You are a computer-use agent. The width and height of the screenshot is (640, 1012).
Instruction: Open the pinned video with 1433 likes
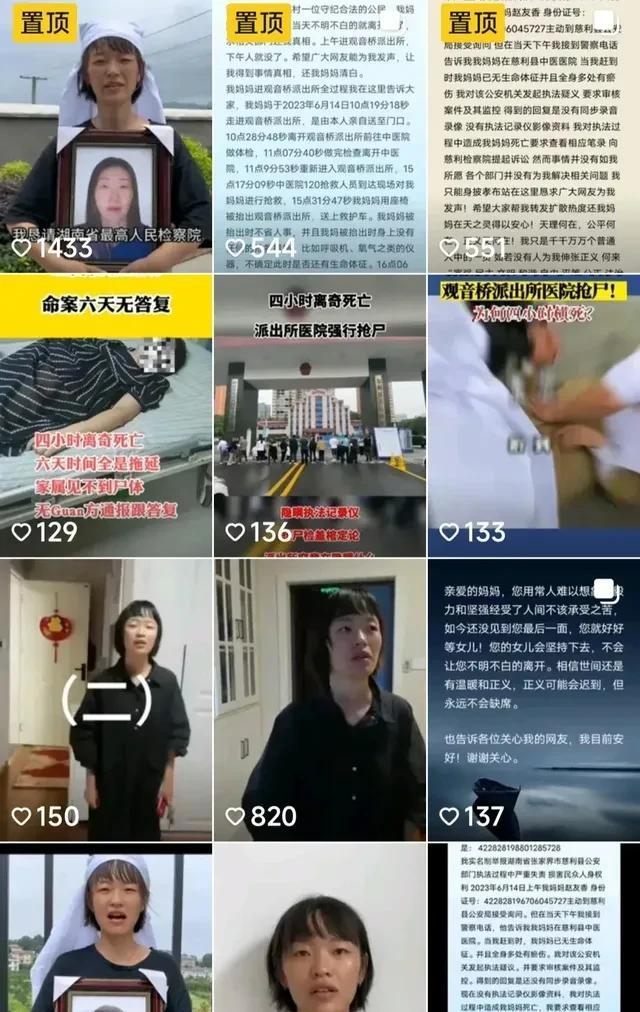click(x=106, y=135)
